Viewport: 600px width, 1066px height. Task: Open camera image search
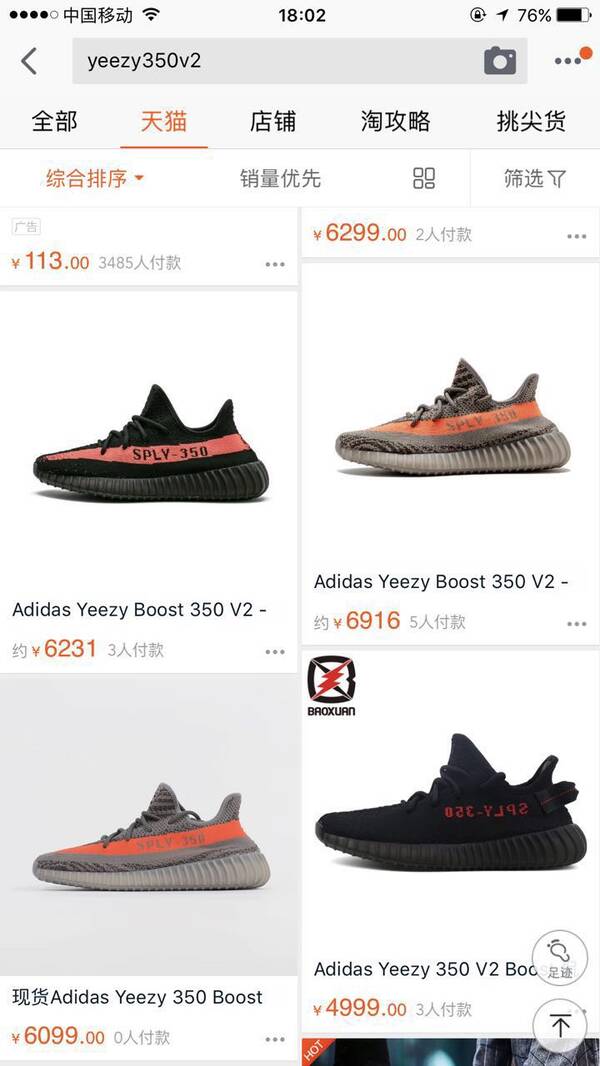tap(499, 61)
